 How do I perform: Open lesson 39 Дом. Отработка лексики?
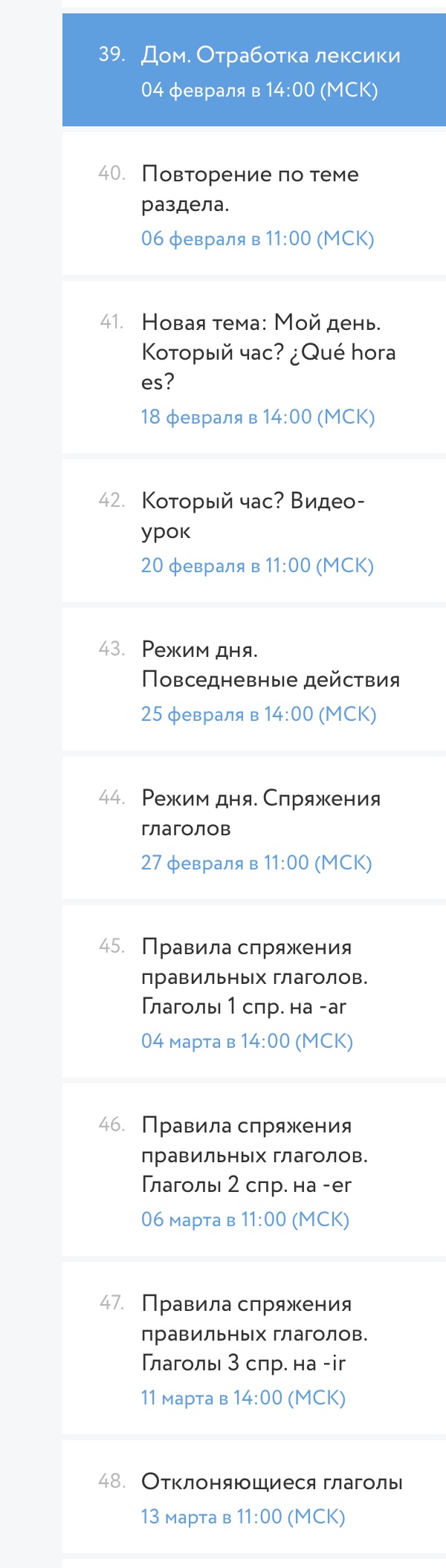click(x=271, y=56)
